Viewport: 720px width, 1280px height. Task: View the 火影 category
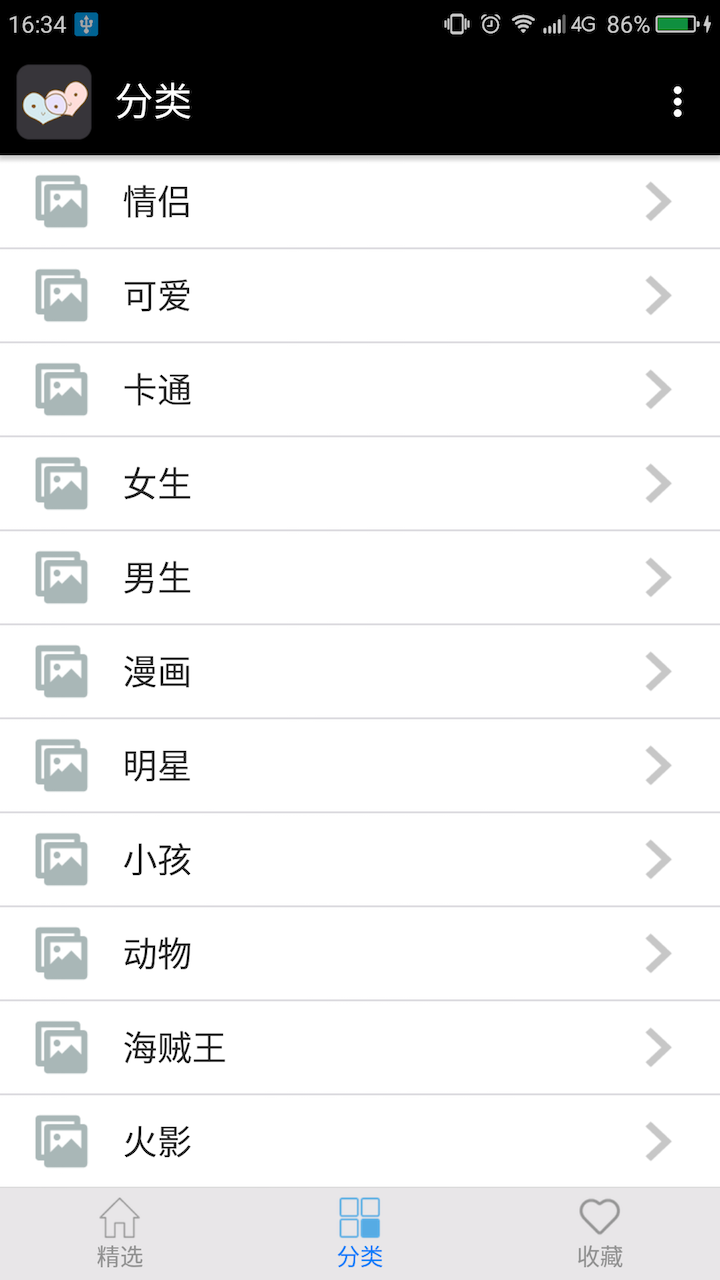click(360, 1141)
